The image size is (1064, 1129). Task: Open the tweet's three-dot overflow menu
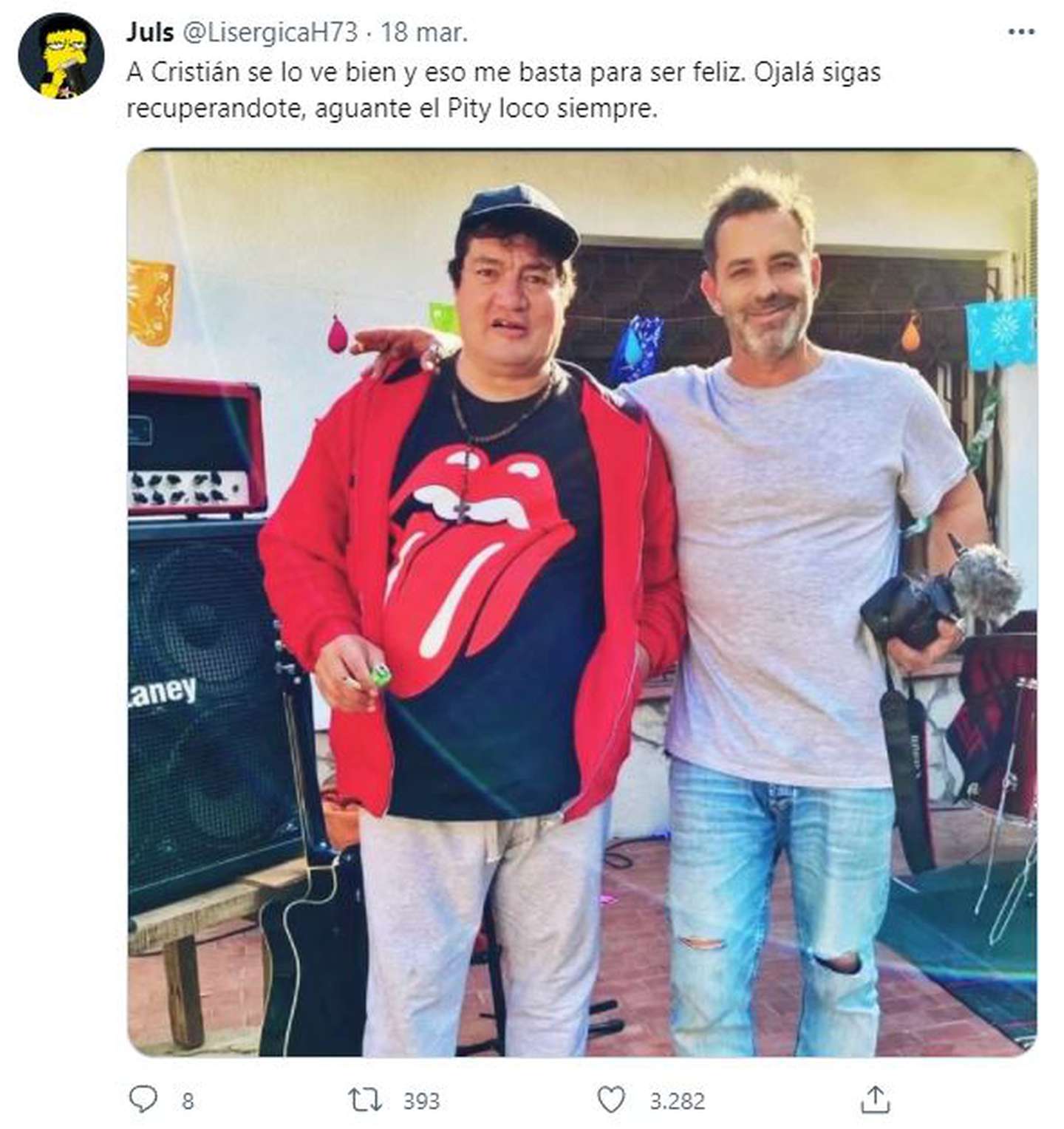point(1020,32)
